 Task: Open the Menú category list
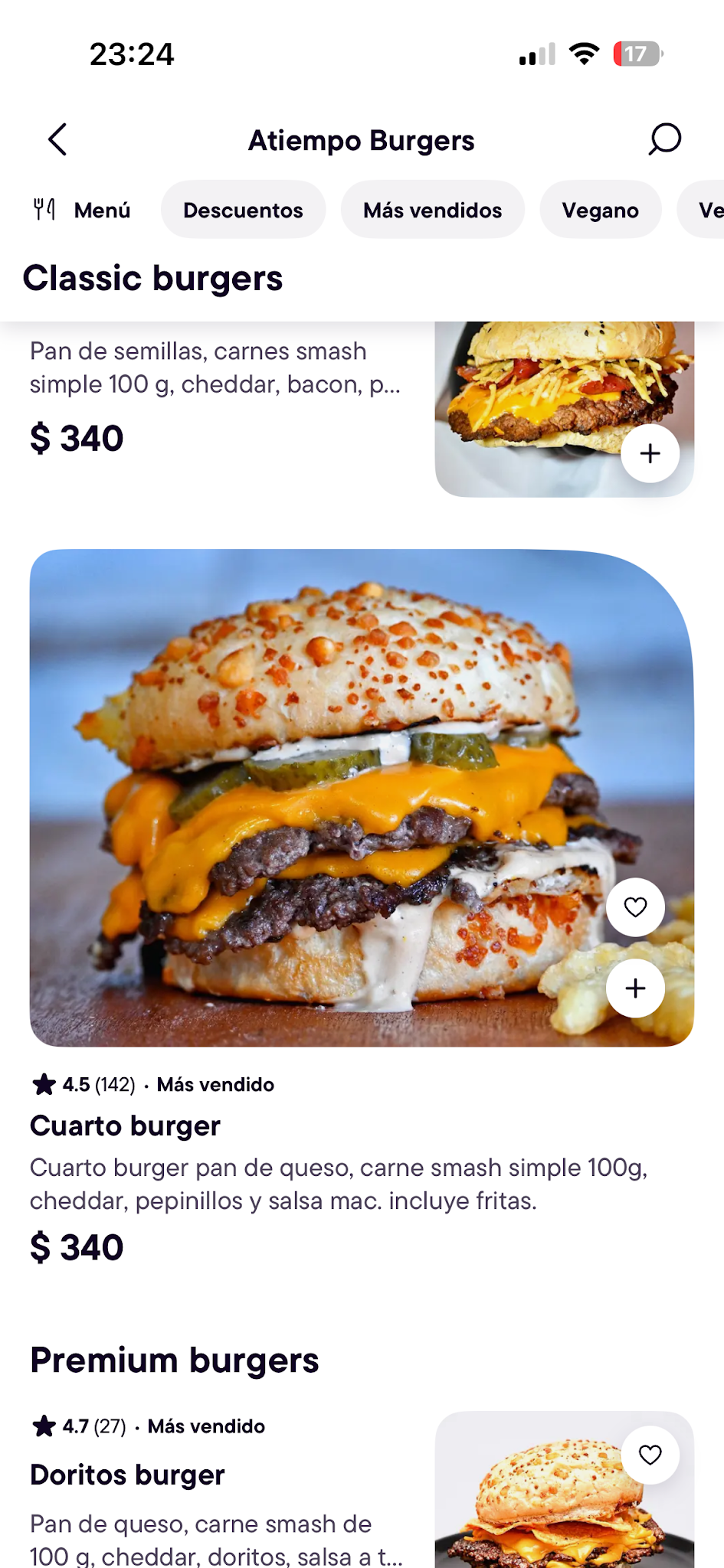click(x=82, y=210)
